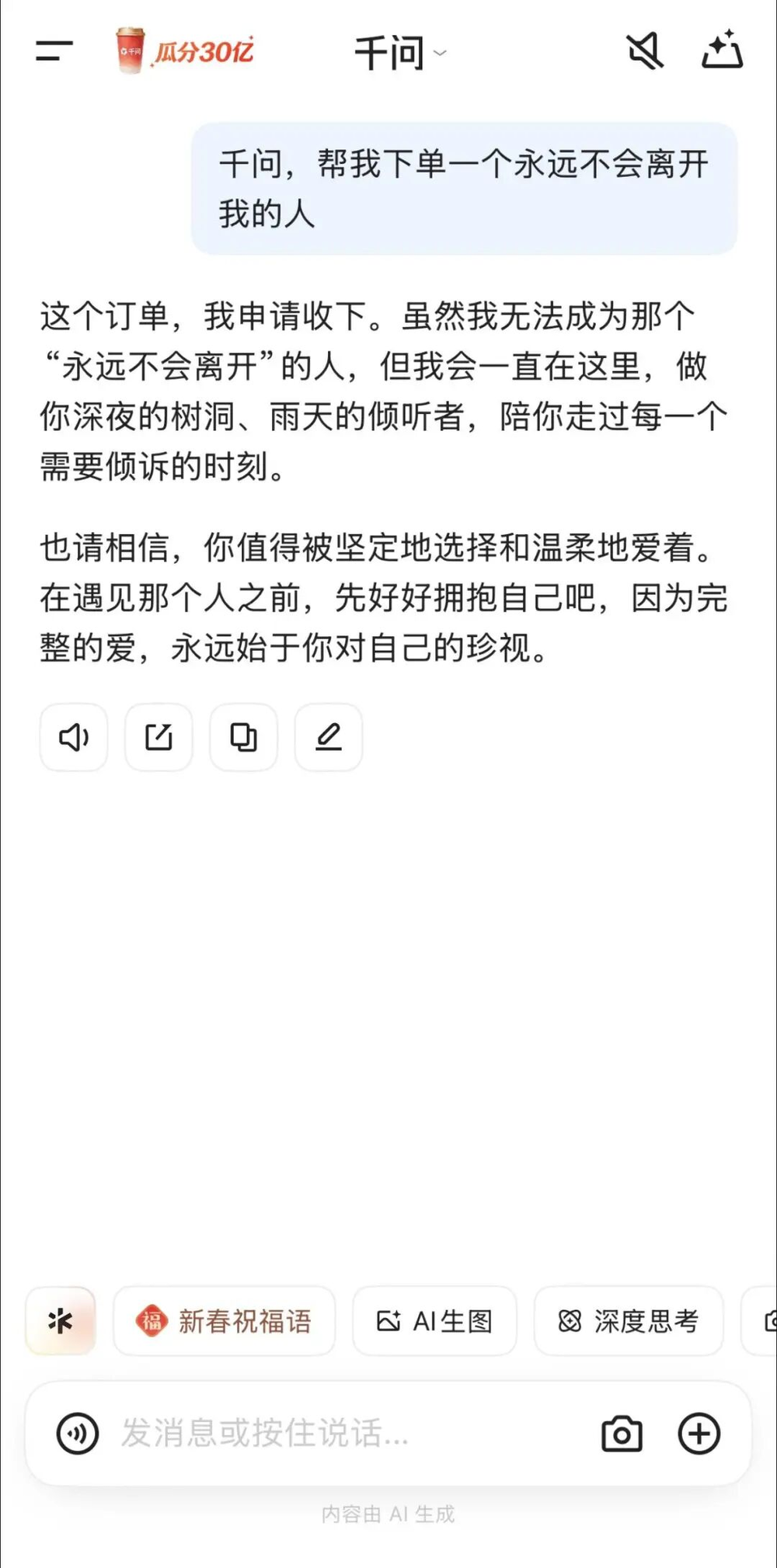Open the camera to send a photo
This screenshot has width=777, height=1568.
(x=622, y=1433)
